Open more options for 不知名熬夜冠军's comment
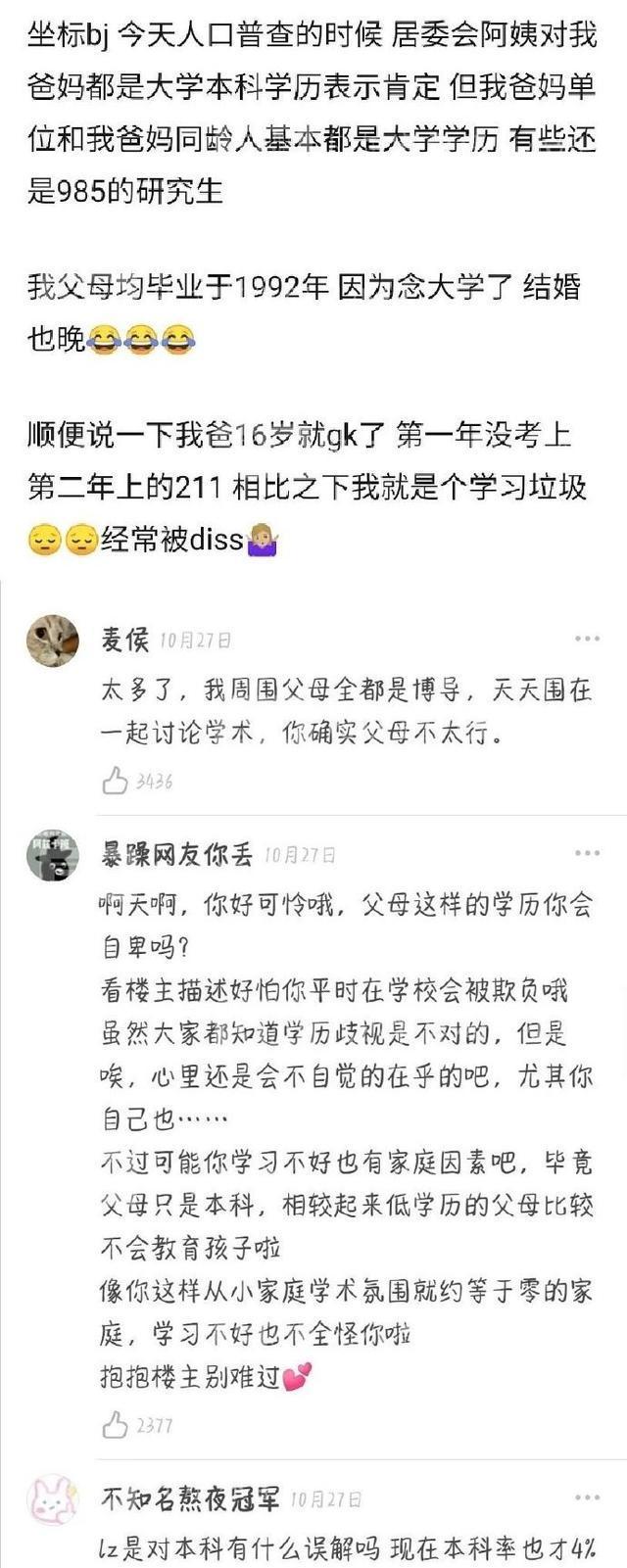 pos(587,1498)
